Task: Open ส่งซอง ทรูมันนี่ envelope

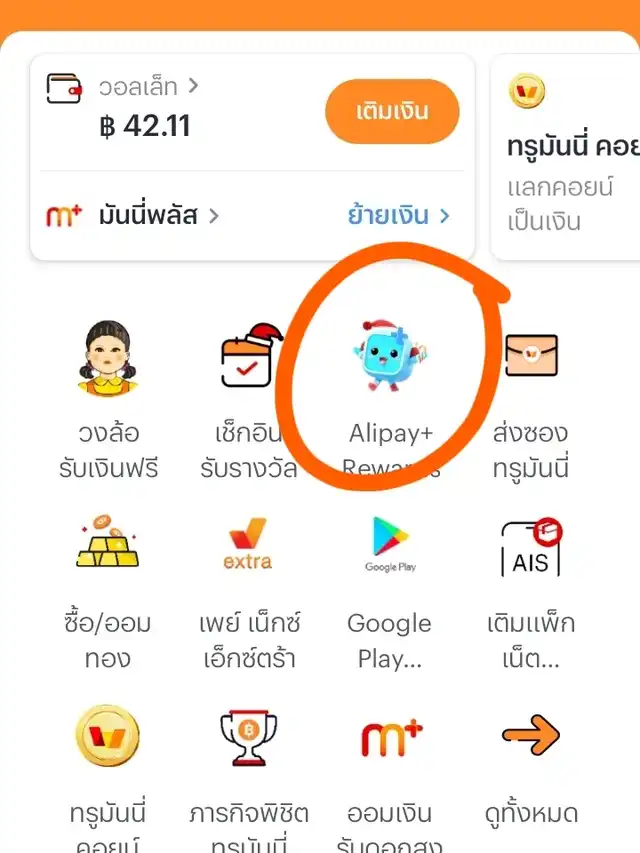Action: click(x=530, y=400)
